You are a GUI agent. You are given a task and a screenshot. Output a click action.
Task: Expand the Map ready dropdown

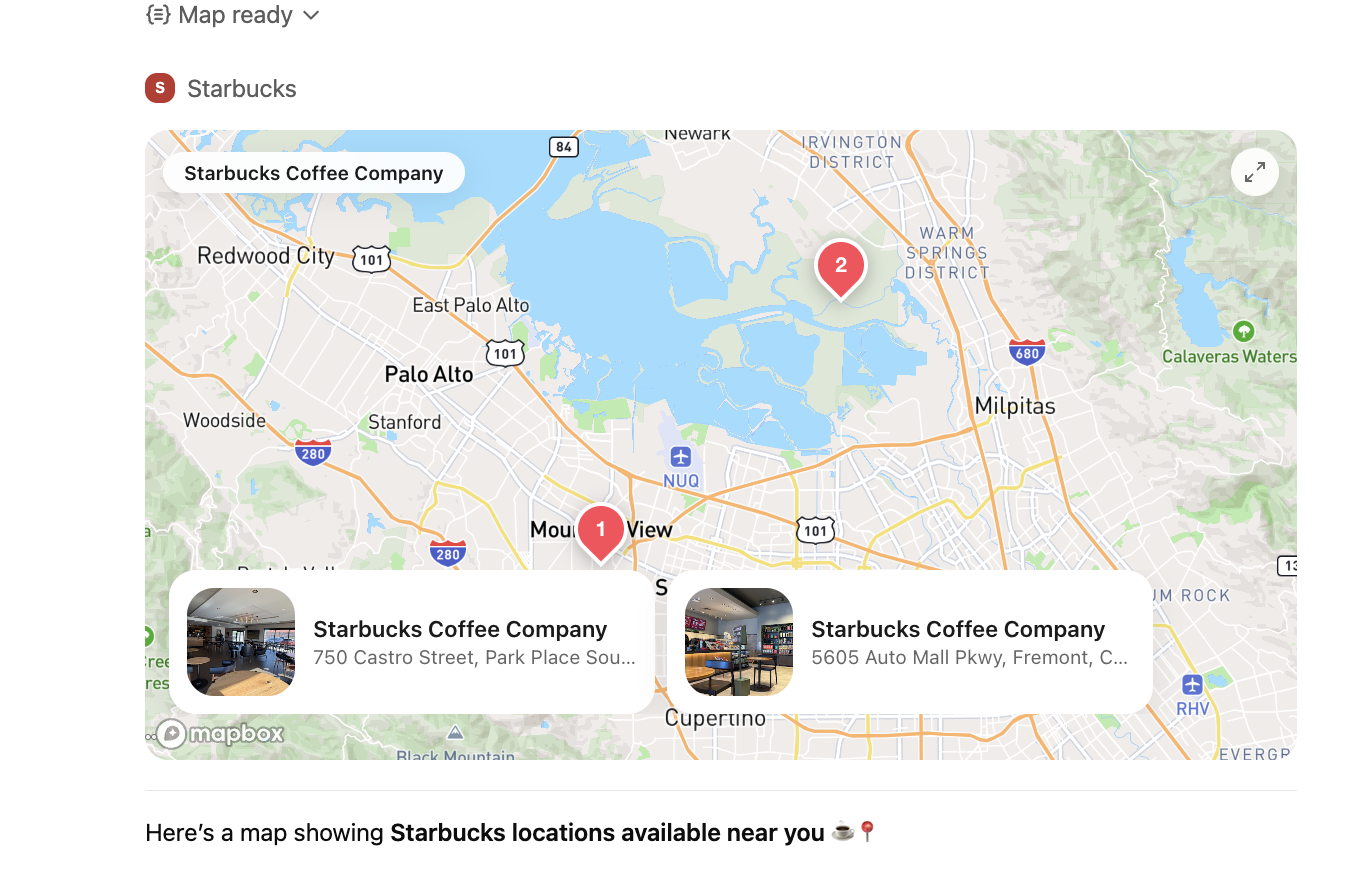coord(310,15)
